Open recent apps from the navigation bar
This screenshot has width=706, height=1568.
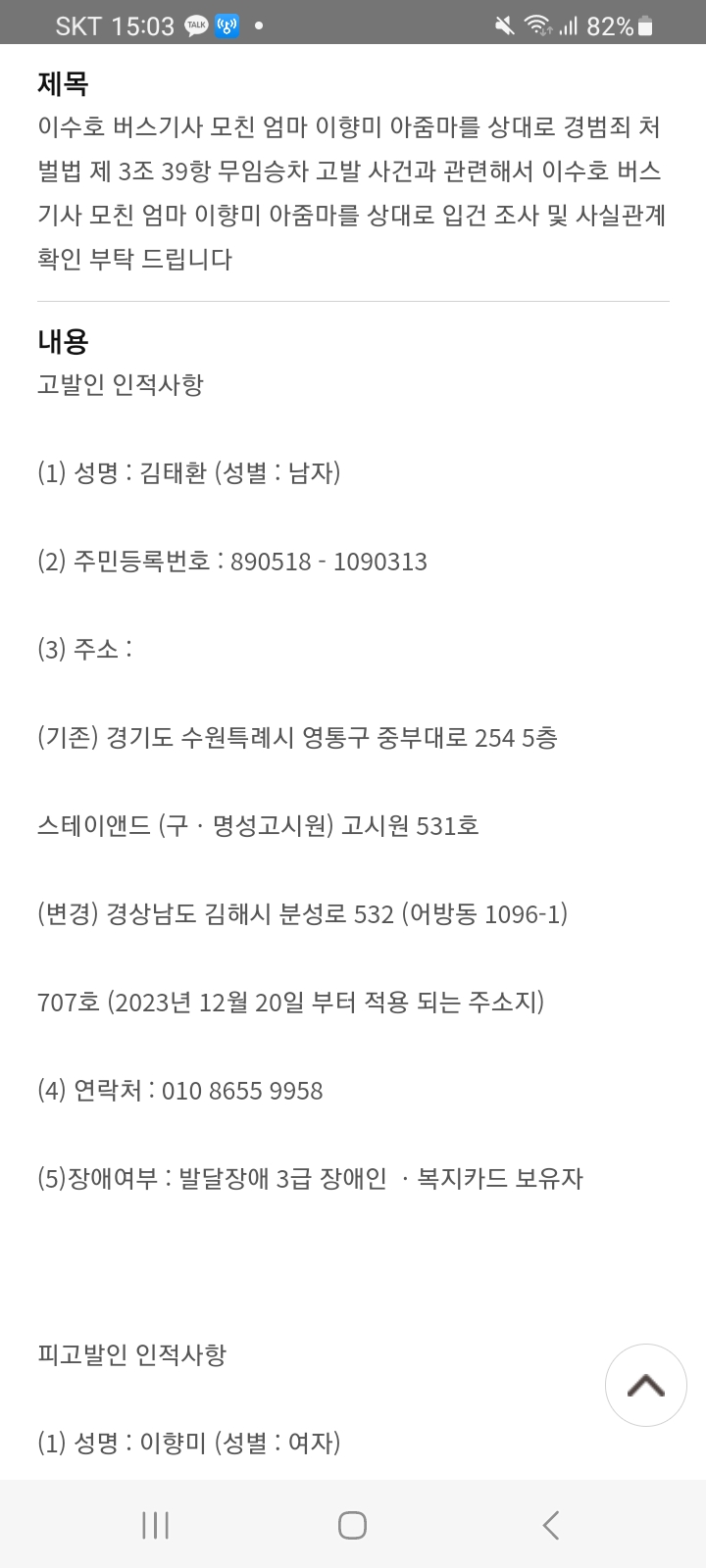coord(156,1525)
